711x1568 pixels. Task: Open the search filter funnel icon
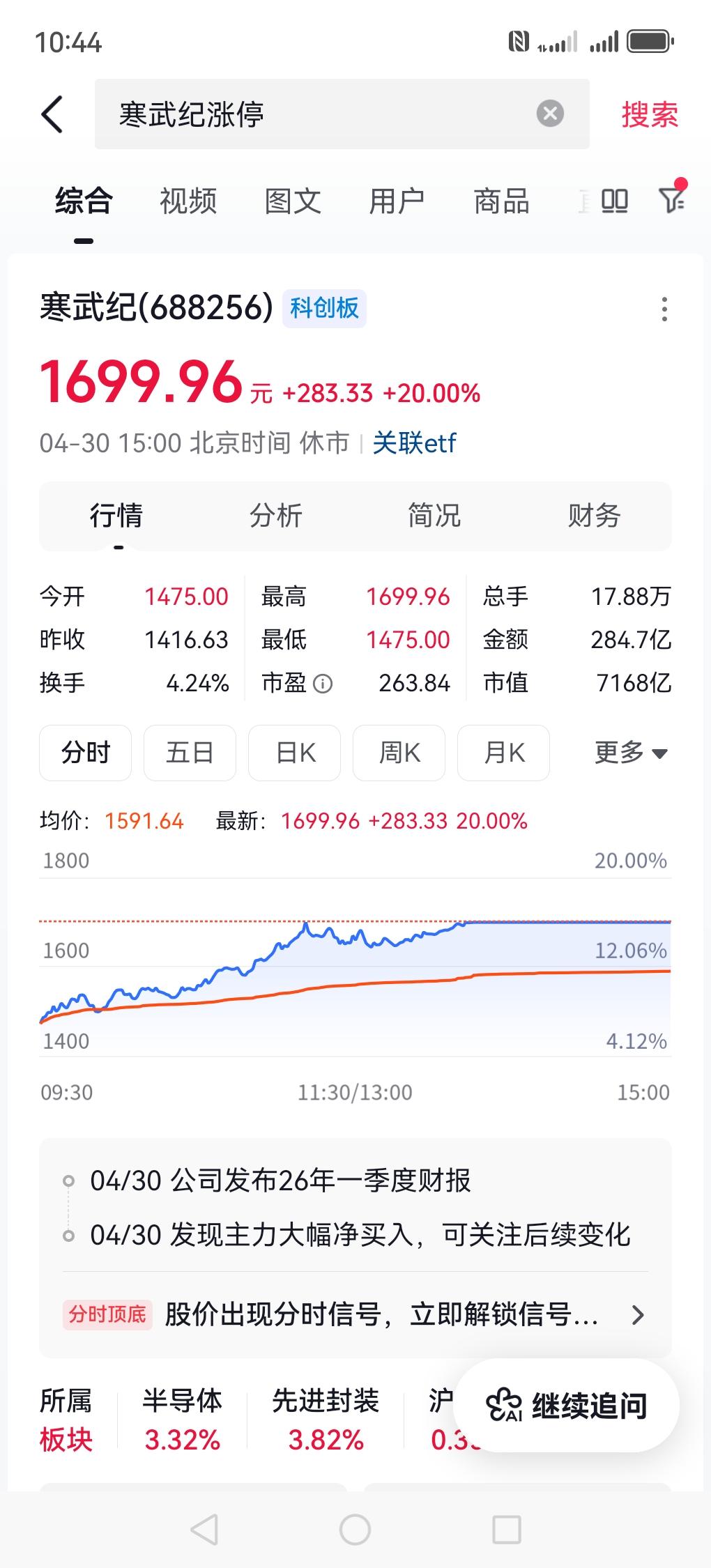(673, 199)
